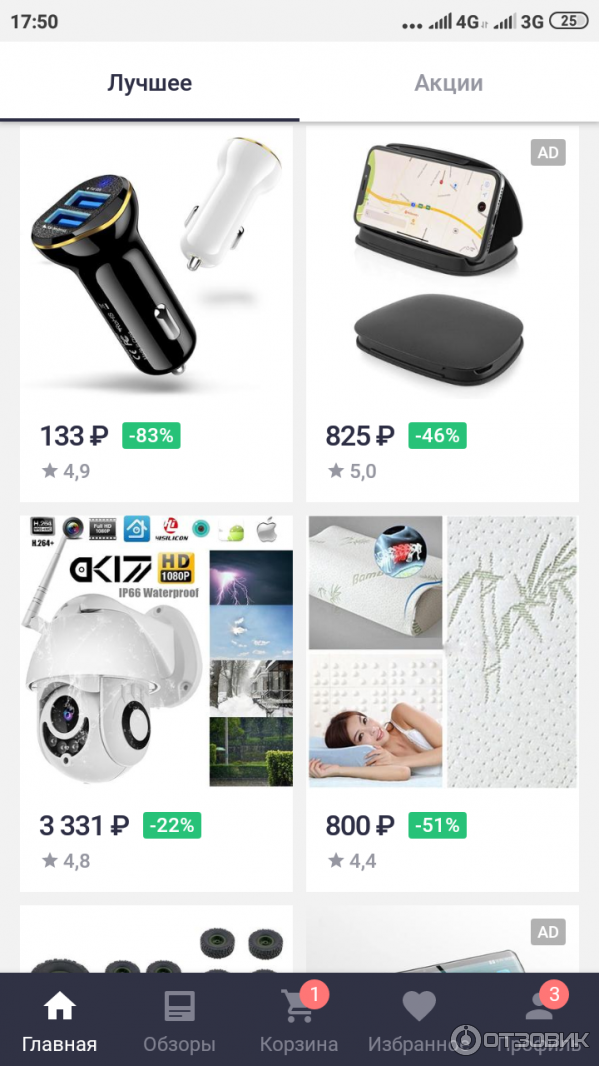Open the Корзина cart tab
Screen dimensions: 600x1066
tap(299, 1022)
